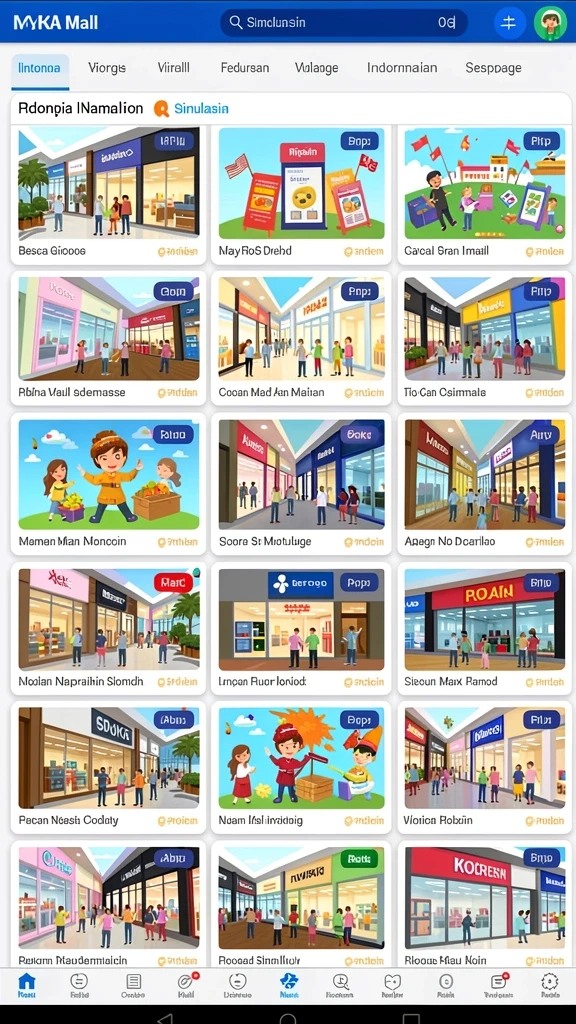Open the profile avatar

550,23
